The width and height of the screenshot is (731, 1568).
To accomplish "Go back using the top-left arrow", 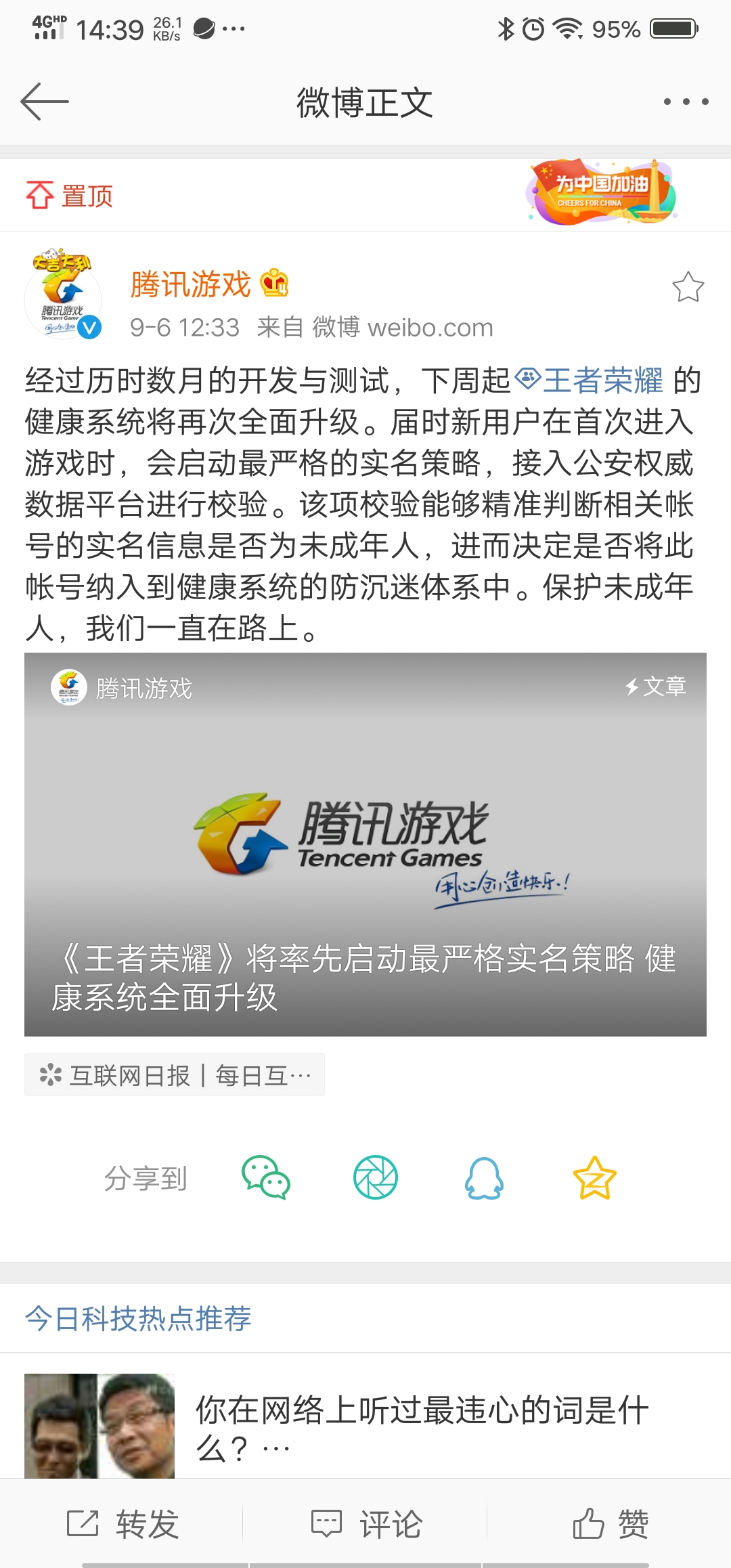I will 45,102.
